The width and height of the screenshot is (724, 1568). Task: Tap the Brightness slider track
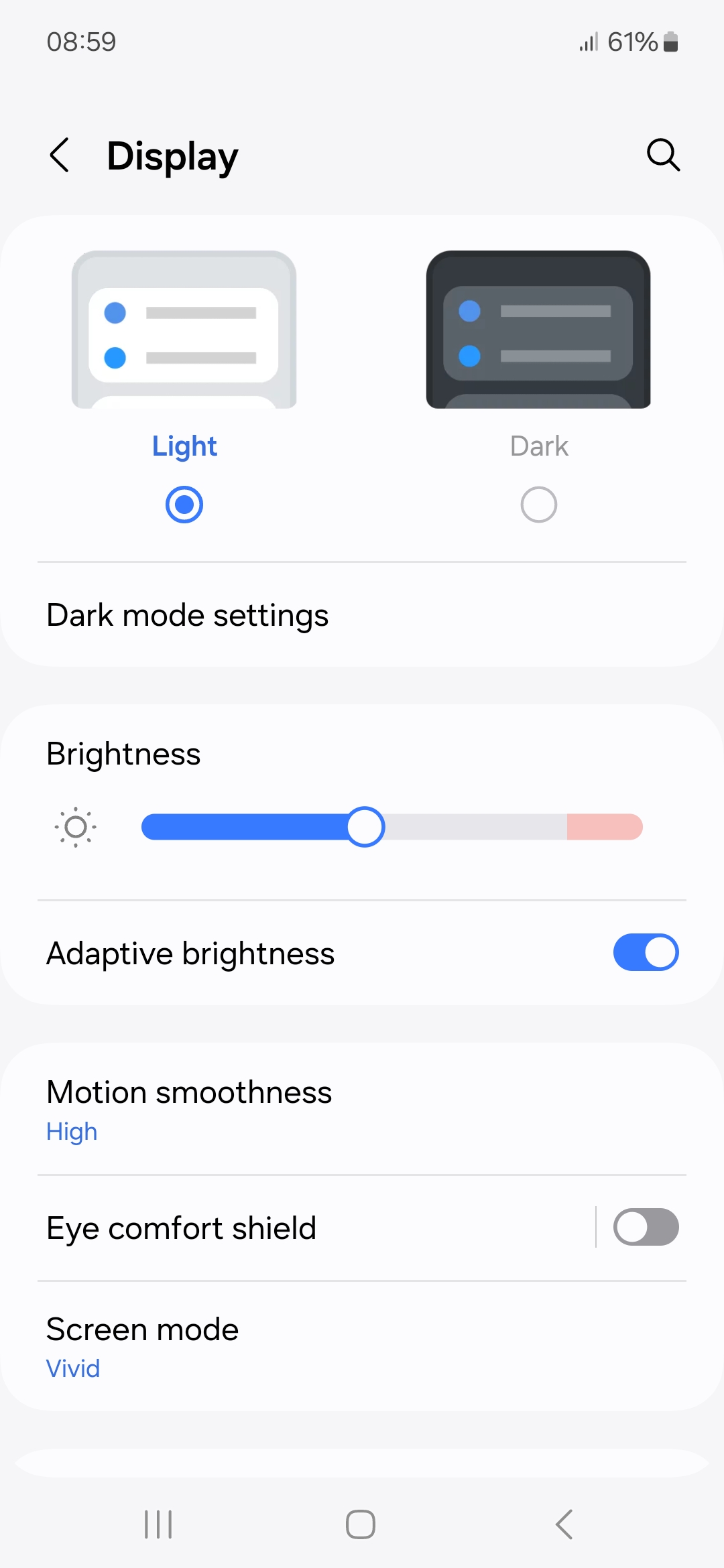pyautogui.click(x=469, y=827)
